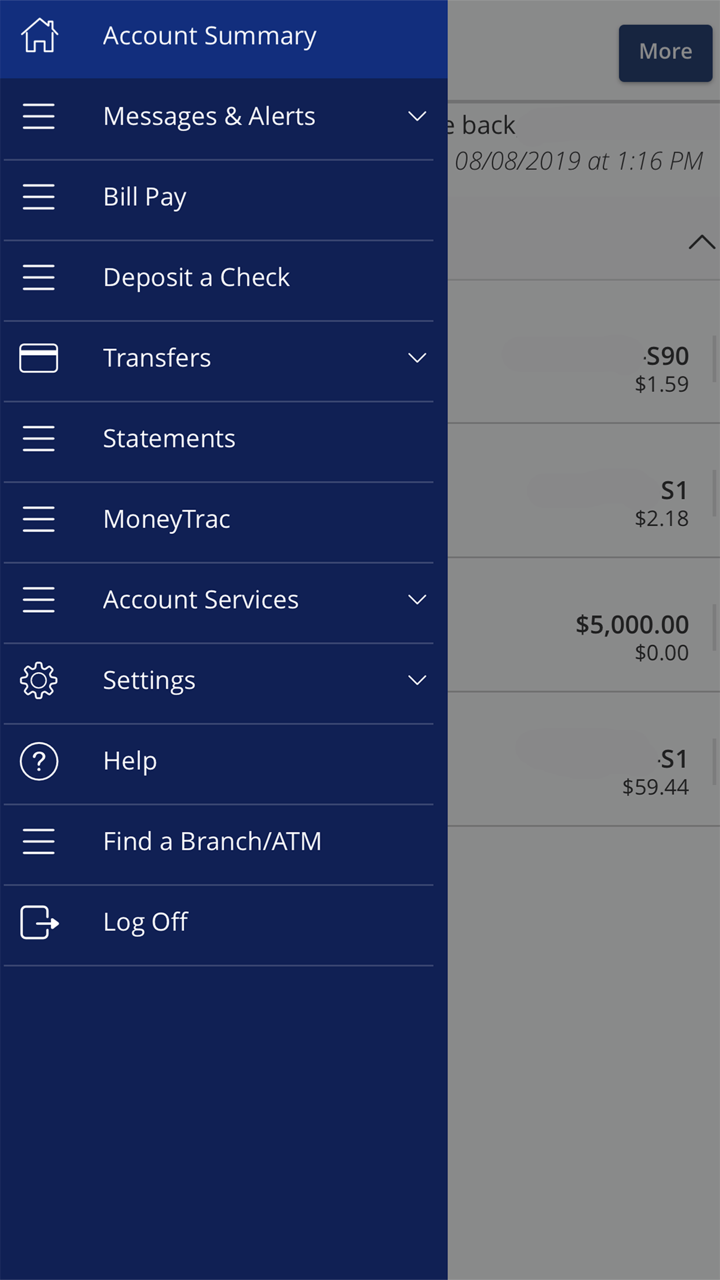Expand the Settings submenu
720x1280 pixels.
click(417, 679)
